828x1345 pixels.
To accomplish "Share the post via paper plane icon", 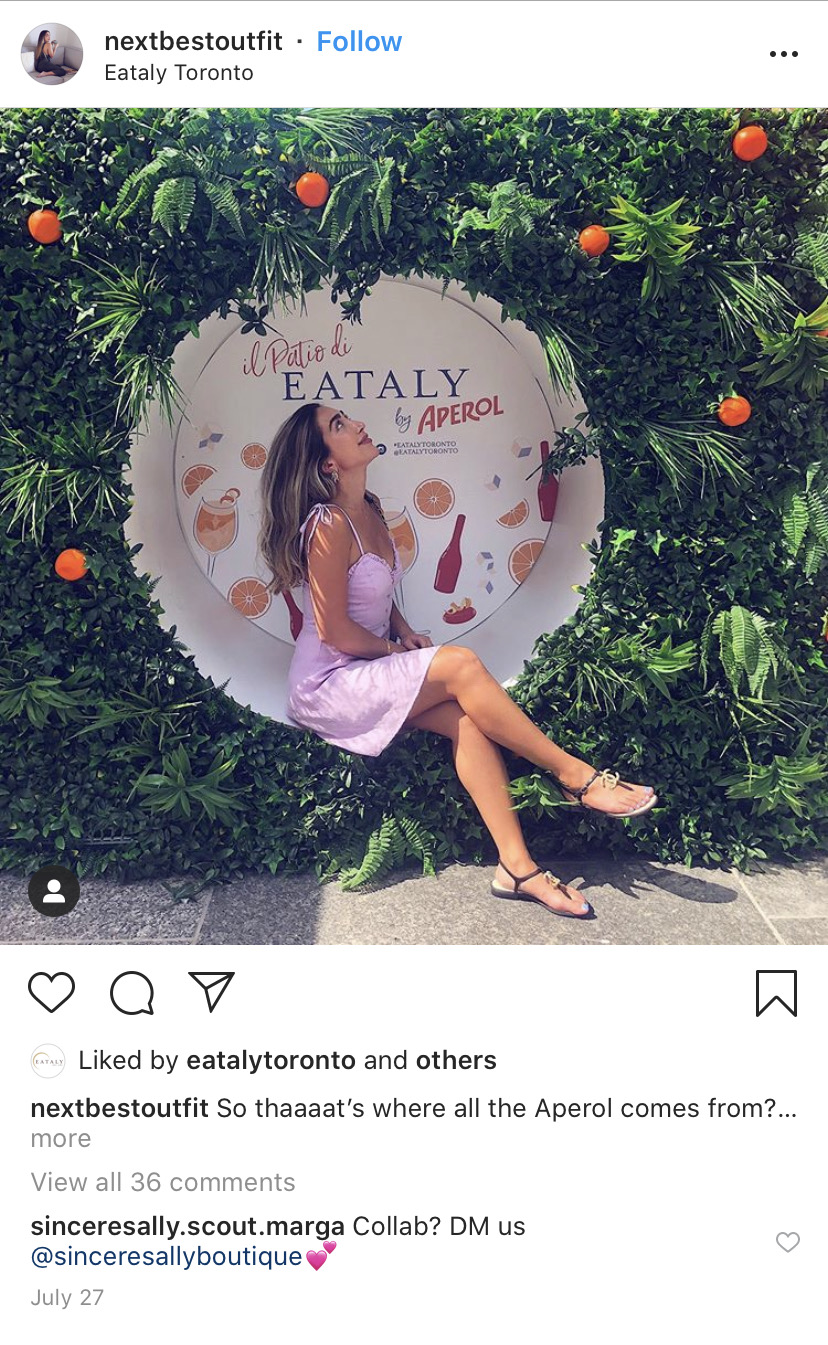I will [211, 992].
